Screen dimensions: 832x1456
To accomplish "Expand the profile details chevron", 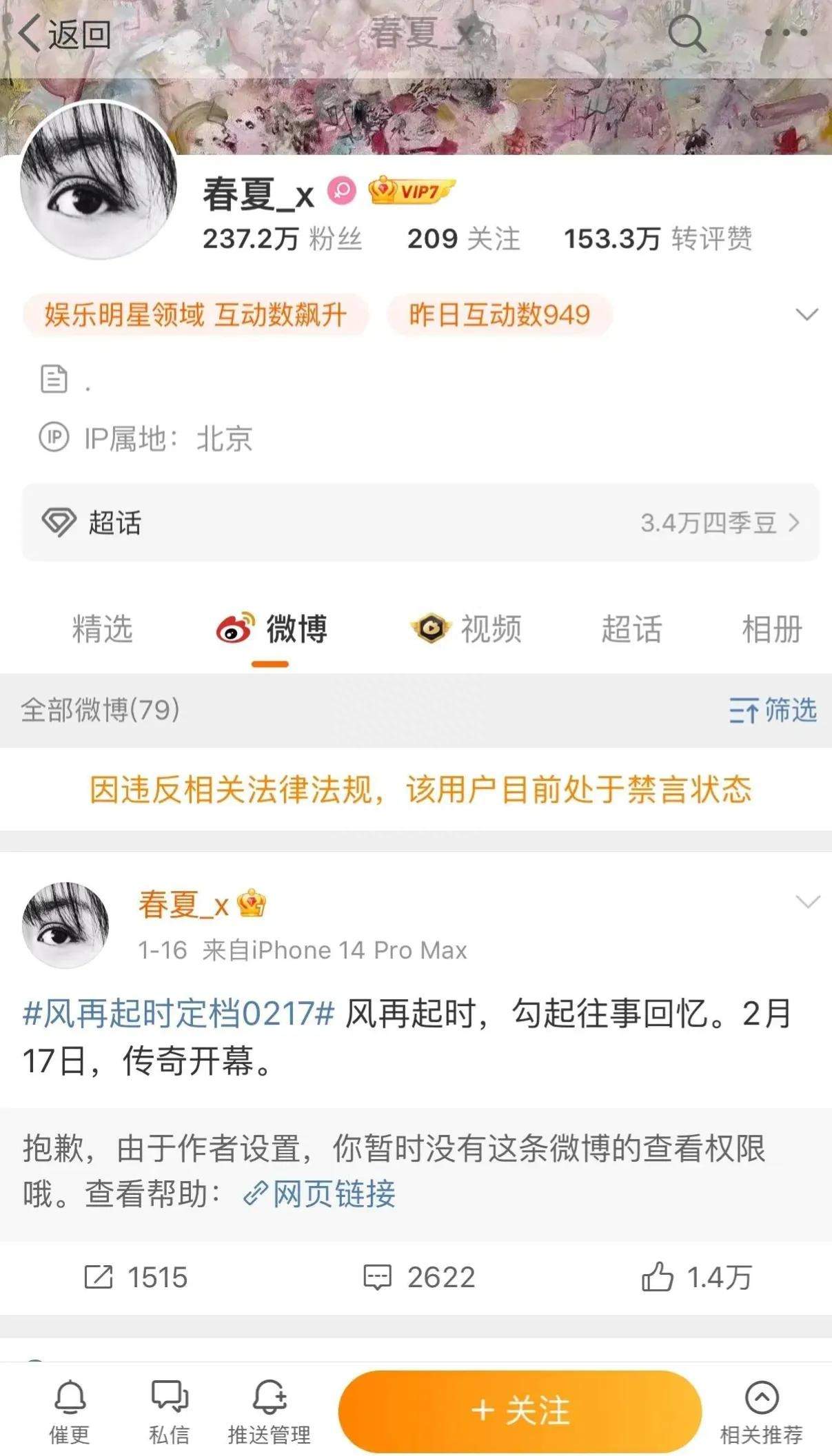I will click(x=806, y=315).
